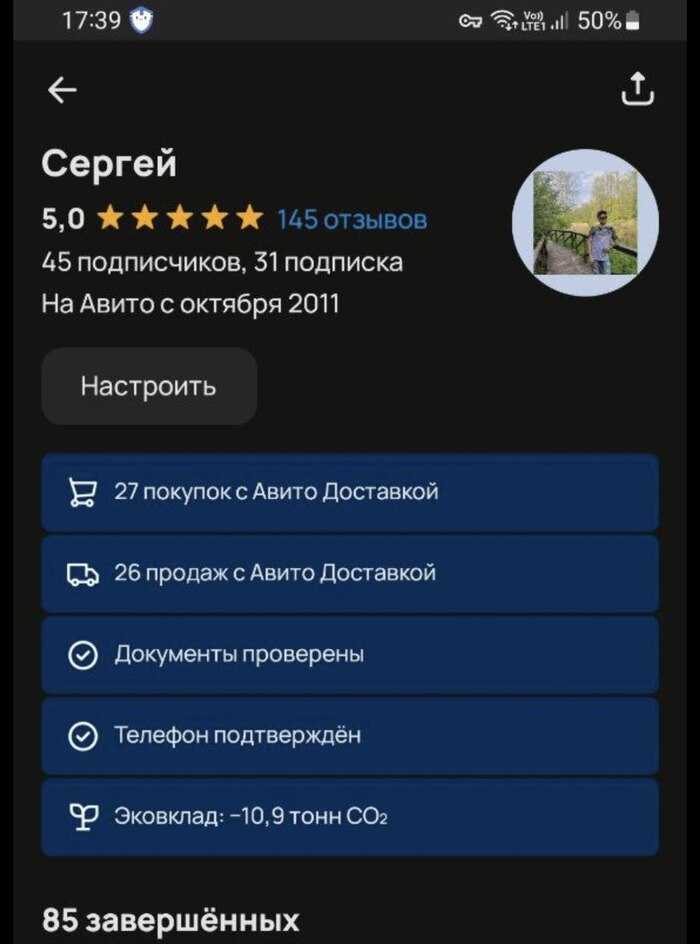Open 26 продаж с Авито Доставкой row
Screen dimensions: 700x944
point(349,573)
